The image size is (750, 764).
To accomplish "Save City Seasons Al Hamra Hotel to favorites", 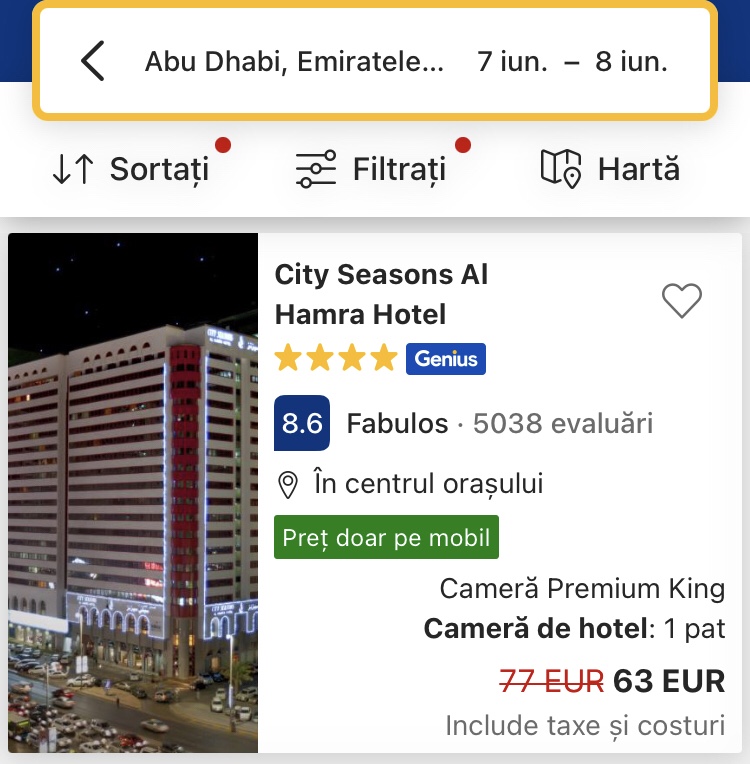I will [682, 300].
